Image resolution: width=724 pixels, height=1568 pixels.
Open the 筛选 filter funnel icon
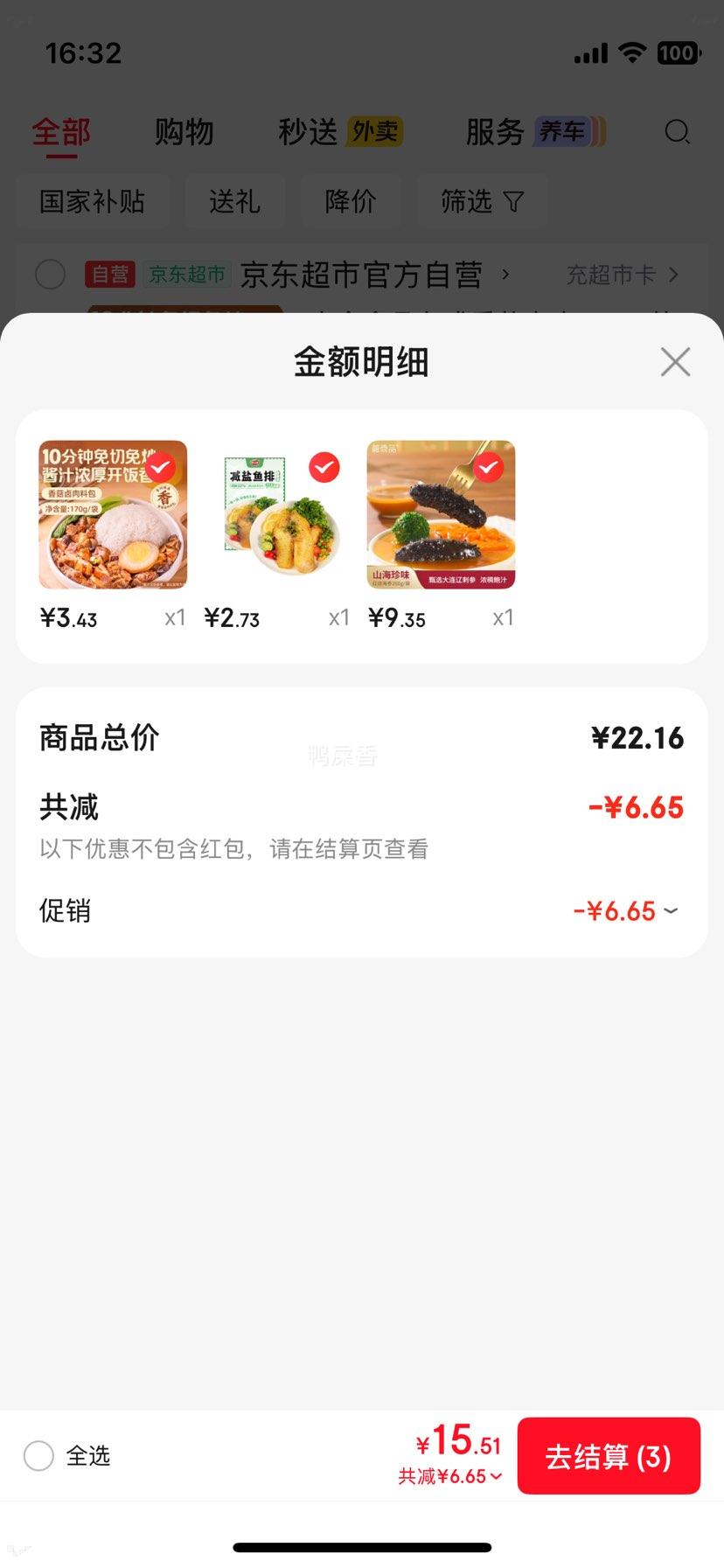tap(513, 201)
